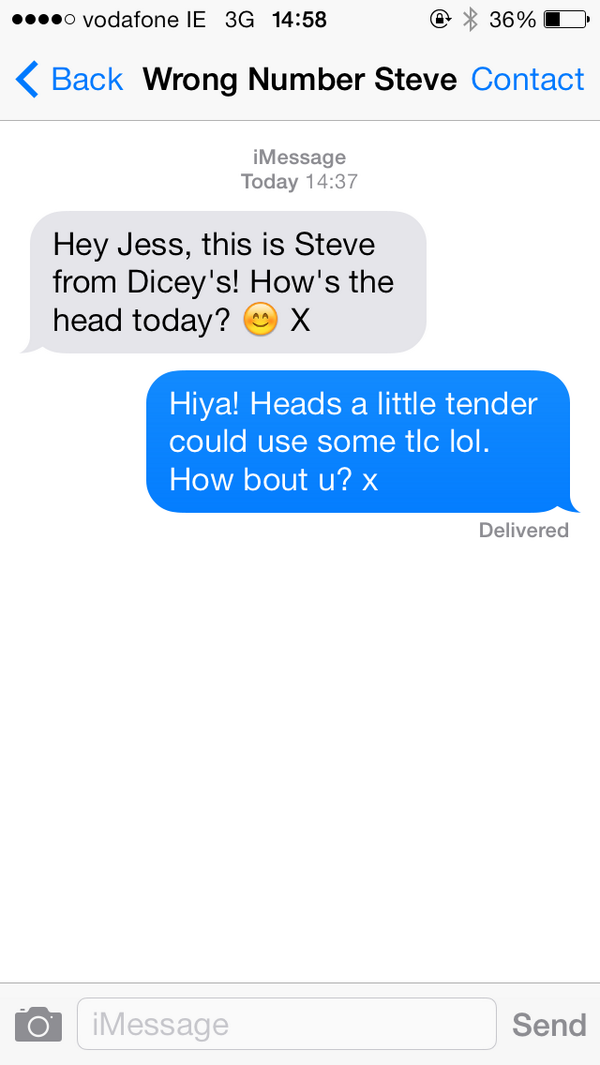Open Contact details for Wrong Number Steve
The width and height of the screenshot is (600, 1065).
(527, 79)
